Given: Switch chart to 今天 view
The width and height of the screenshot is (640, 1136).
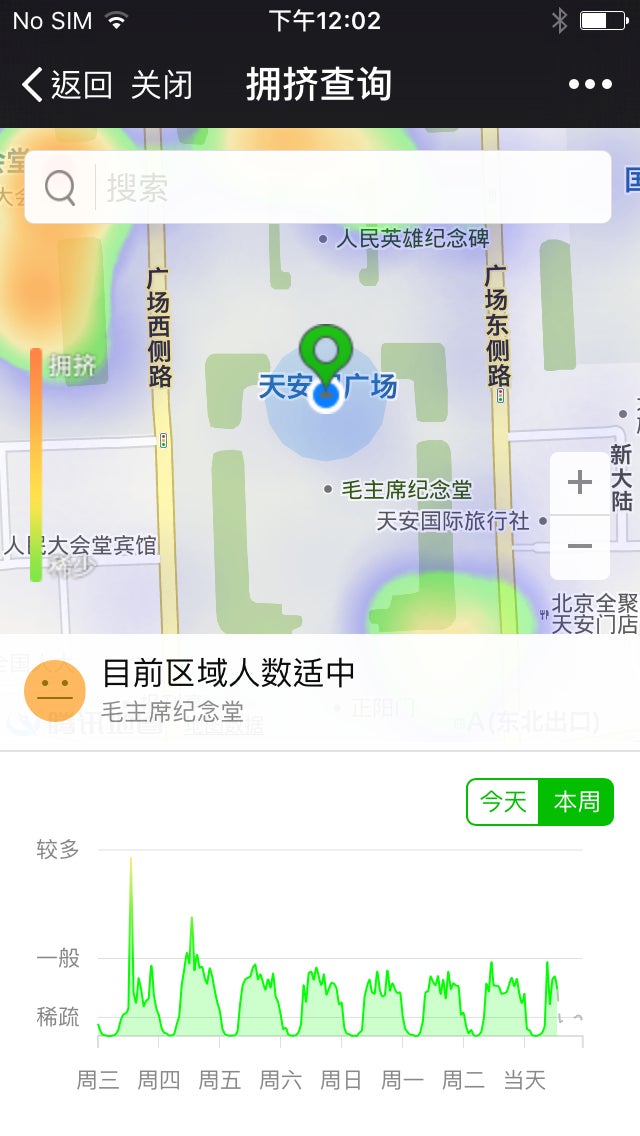Looking at the screenshot, I should pos(503,802).
